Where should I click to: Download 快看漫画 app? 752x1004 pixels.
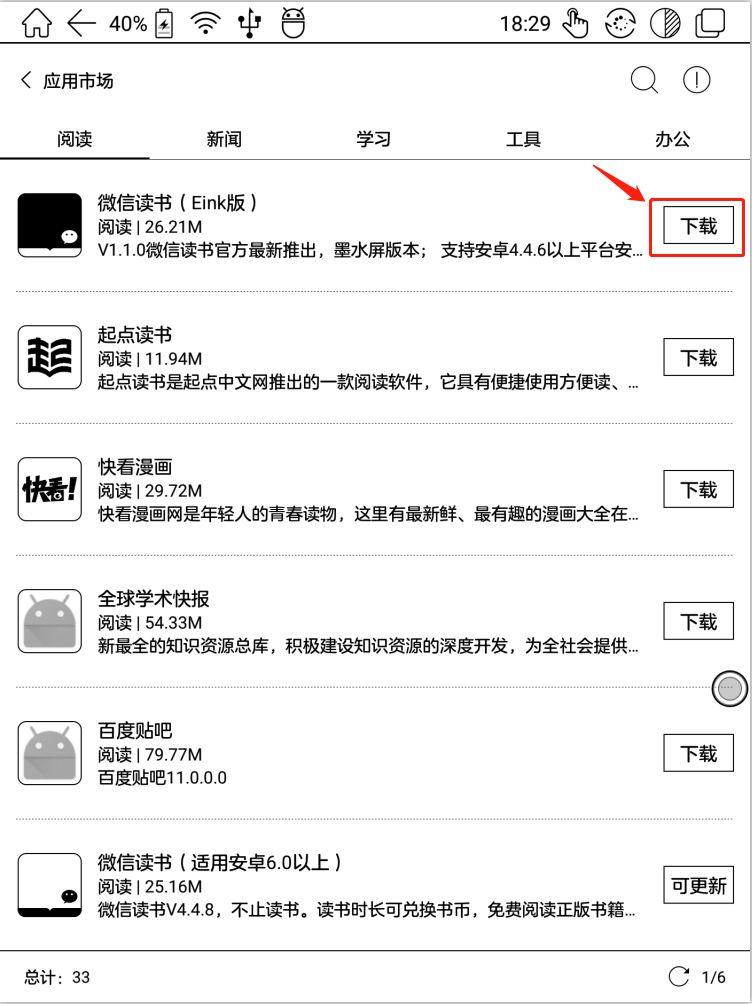point(698,489)
